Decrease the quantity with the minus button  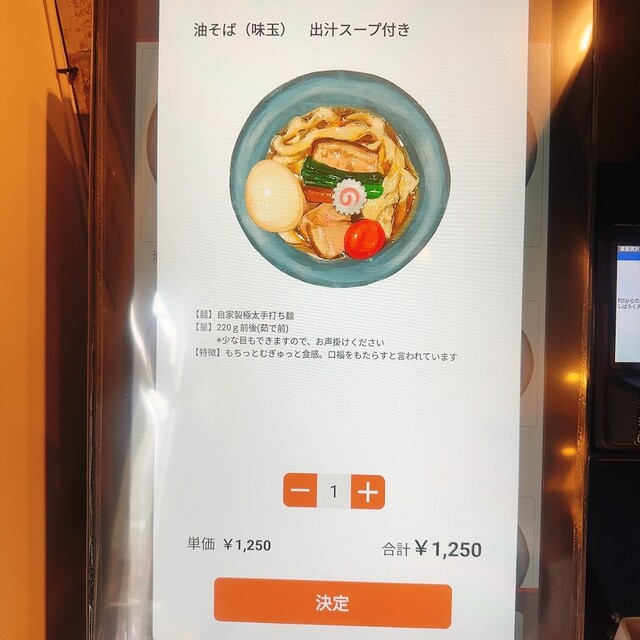(299, 491)
